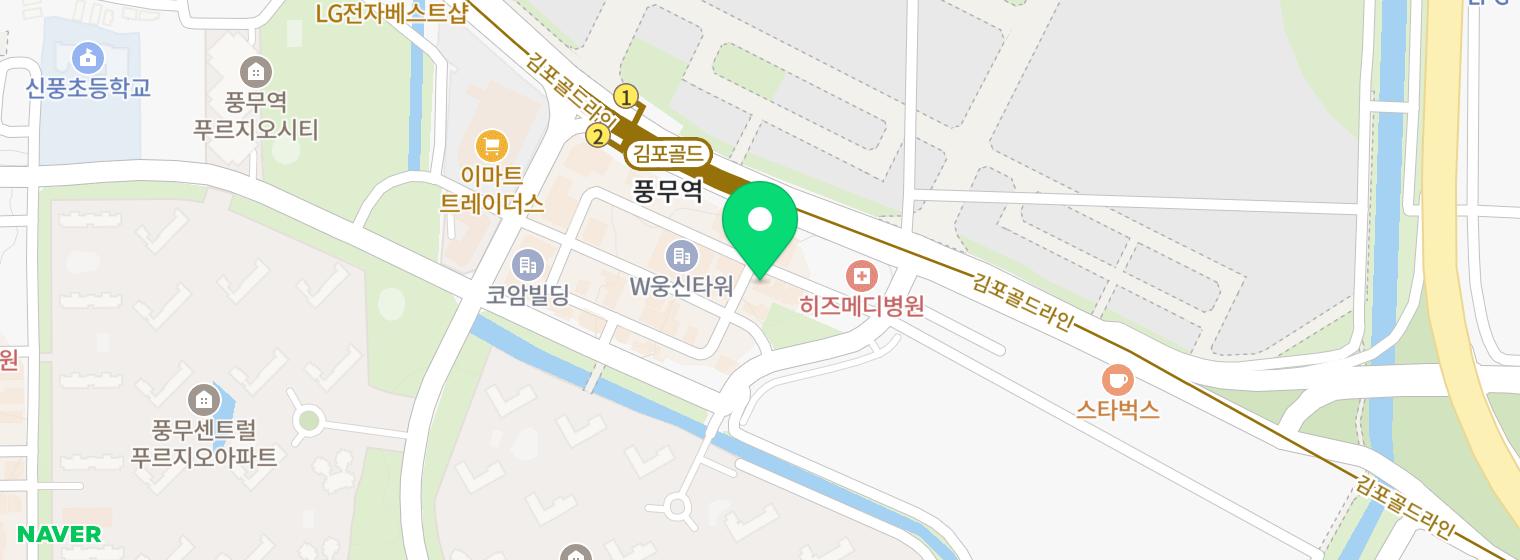Open the W웅신타워 building marker
Screen dimensions: 1520x560
[x=682, y=256]
